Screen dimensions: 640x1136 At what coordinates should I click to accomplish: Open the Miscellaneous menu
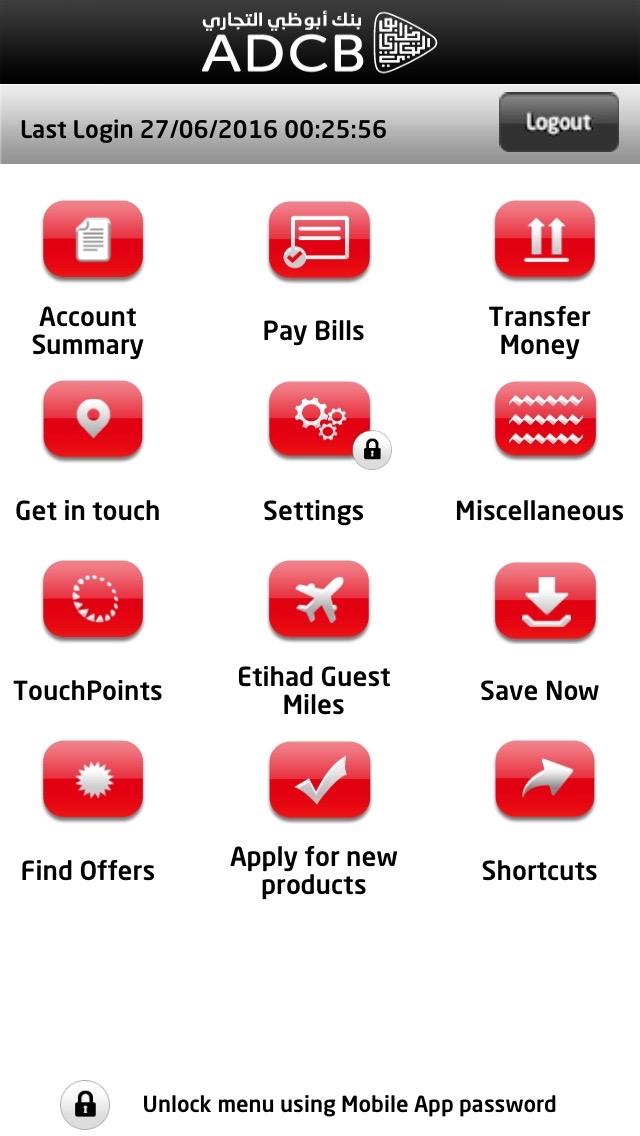544,420
